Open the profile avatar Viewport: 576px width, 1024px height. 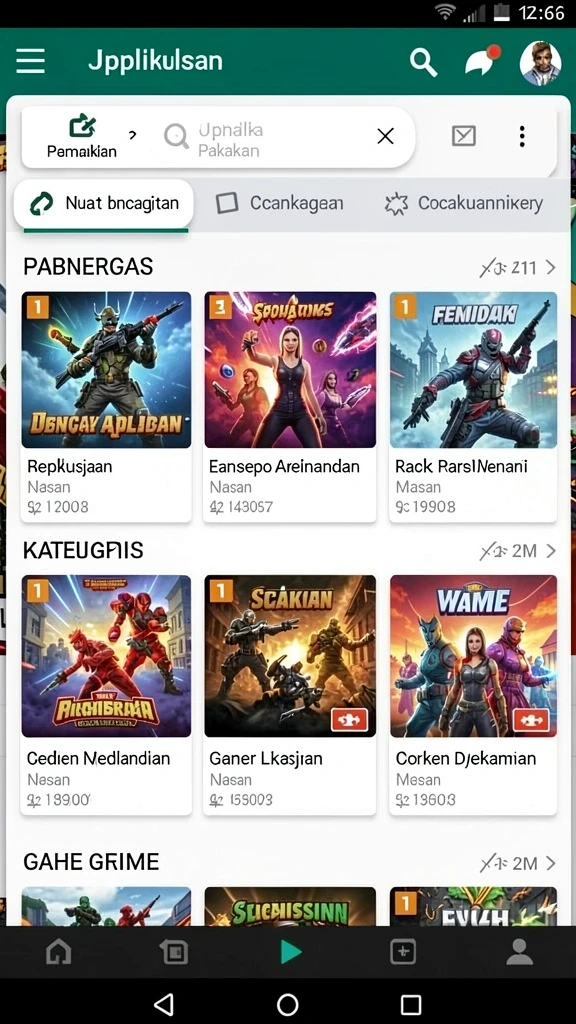point(540,63)
